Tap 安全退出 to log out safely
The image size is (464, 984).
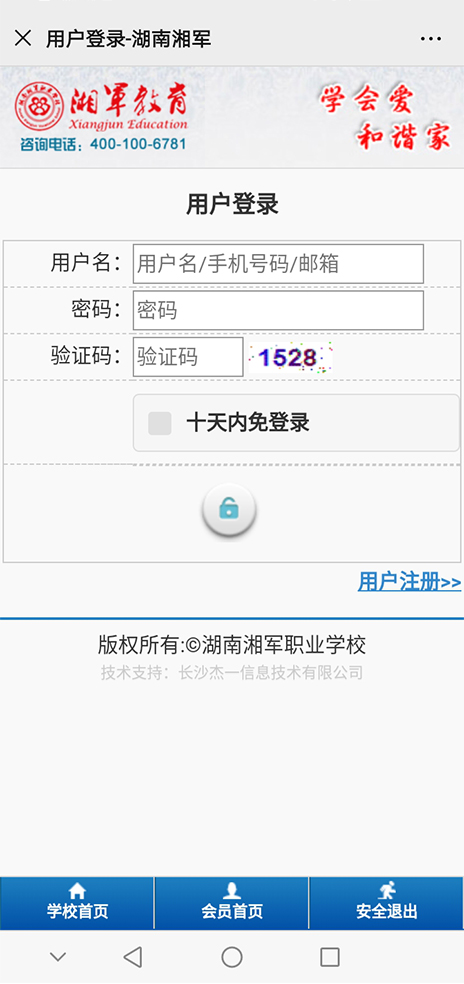pos(387,902)
